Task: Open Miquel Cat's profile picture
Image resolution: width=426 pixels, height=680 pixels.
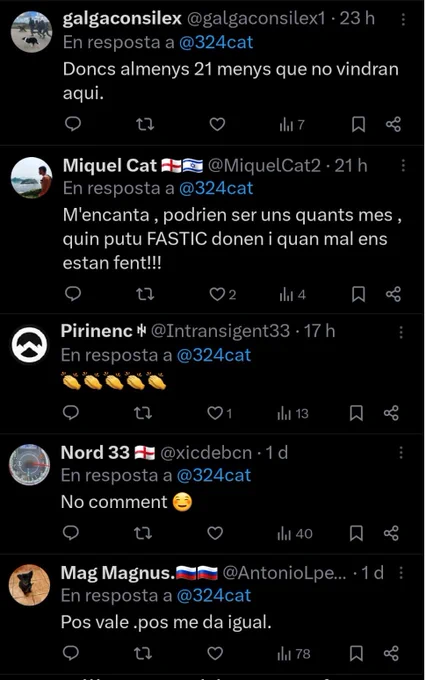Action: tap(31, 177)
